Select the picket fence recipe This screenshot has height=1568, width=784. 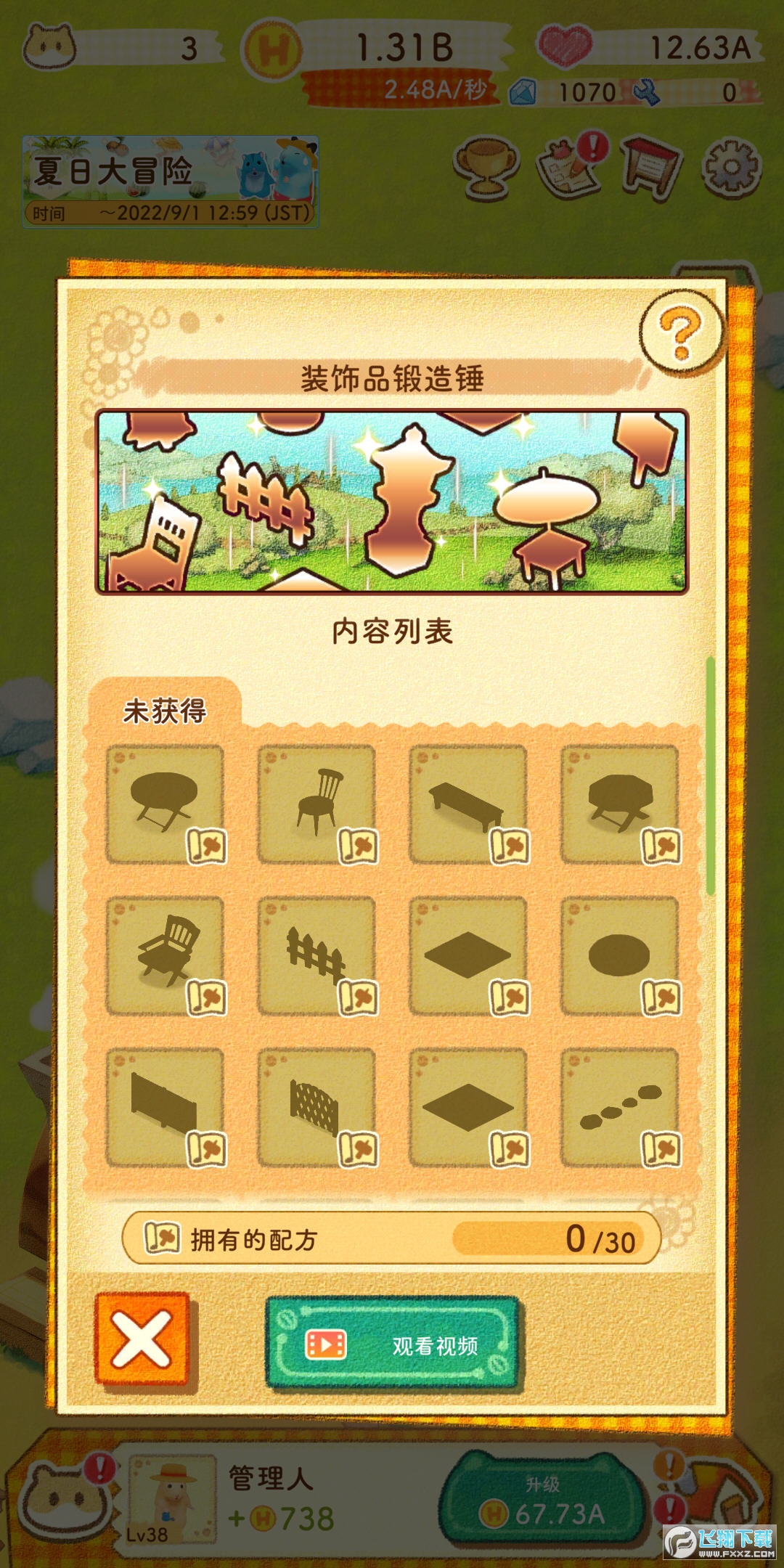317,955
